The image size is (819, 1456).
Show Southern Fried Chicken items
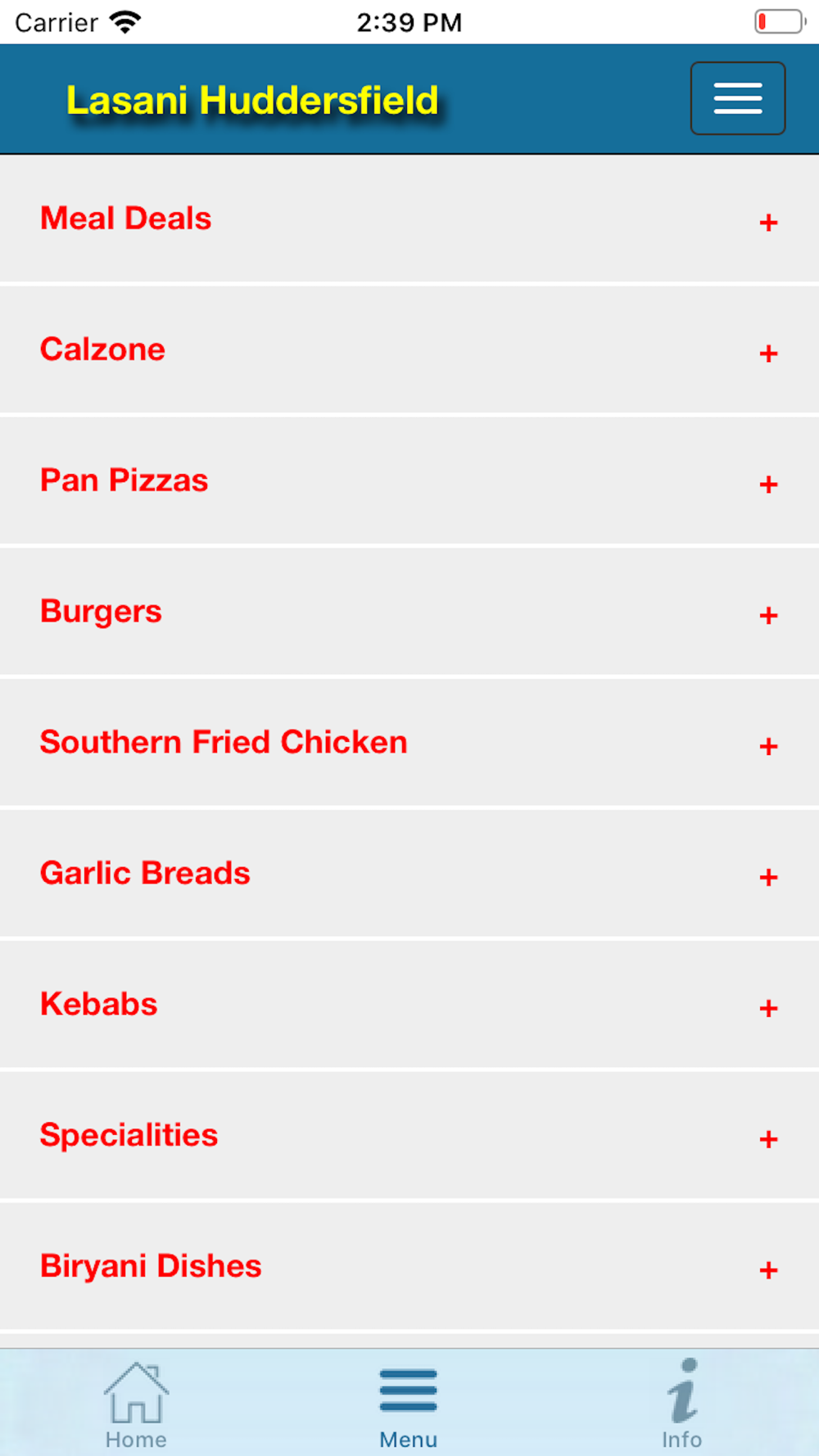409,743
